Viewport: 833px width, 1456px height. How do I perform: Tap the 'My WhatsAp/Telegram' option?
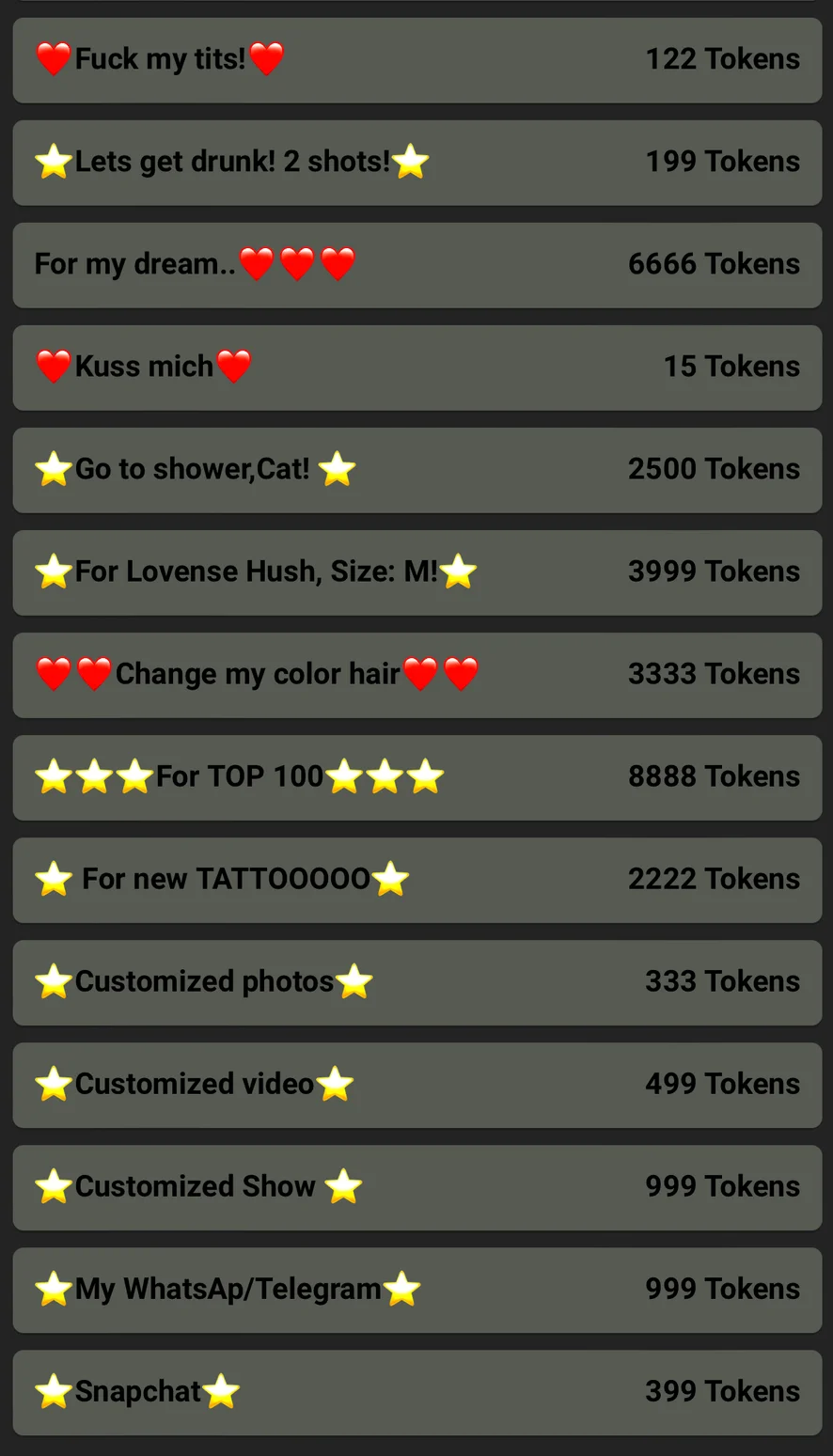pyautogui.click(x=416, y=1289)
